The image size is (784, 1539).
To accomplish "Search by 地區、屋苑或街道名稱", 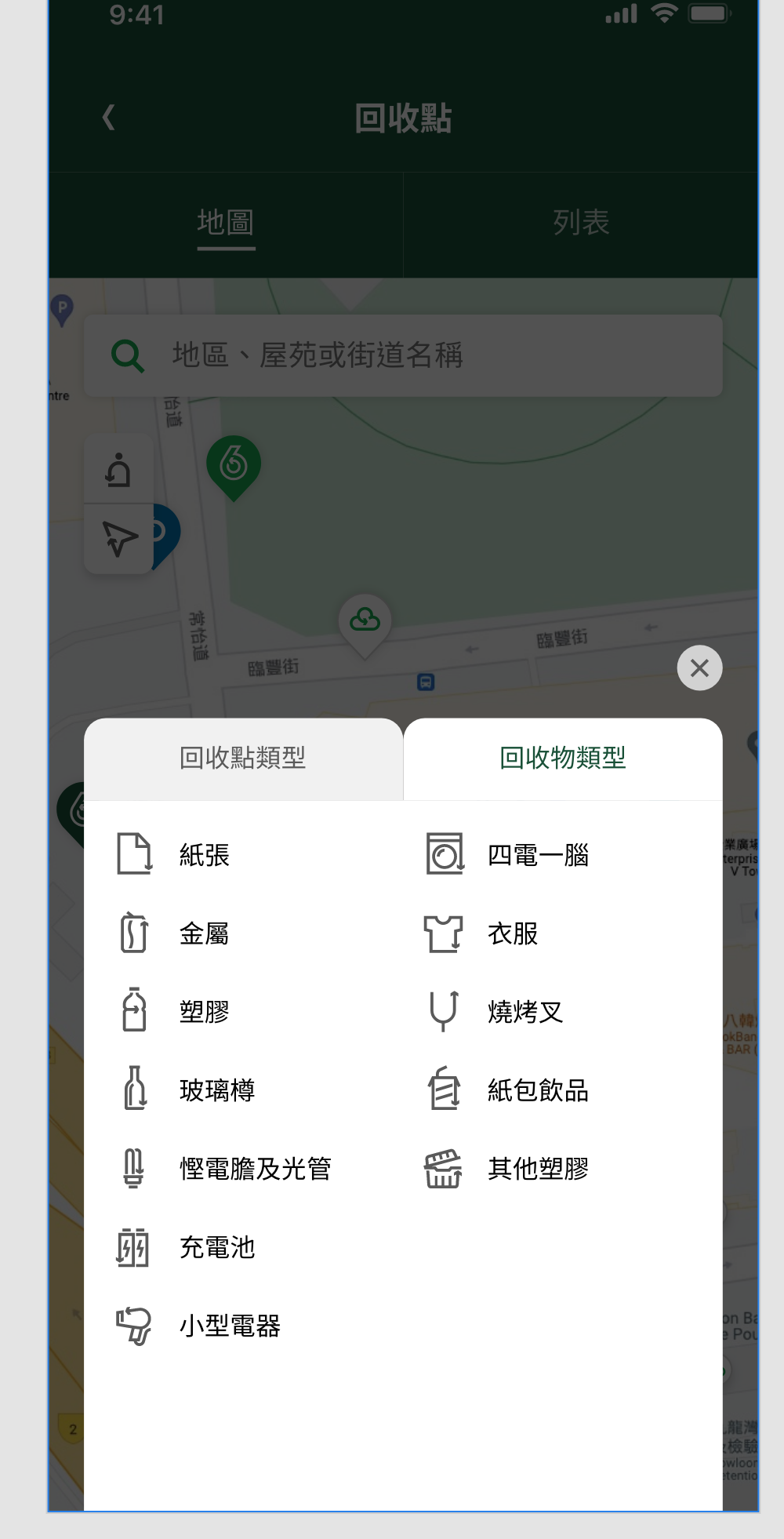I will [x=403, y=355].
